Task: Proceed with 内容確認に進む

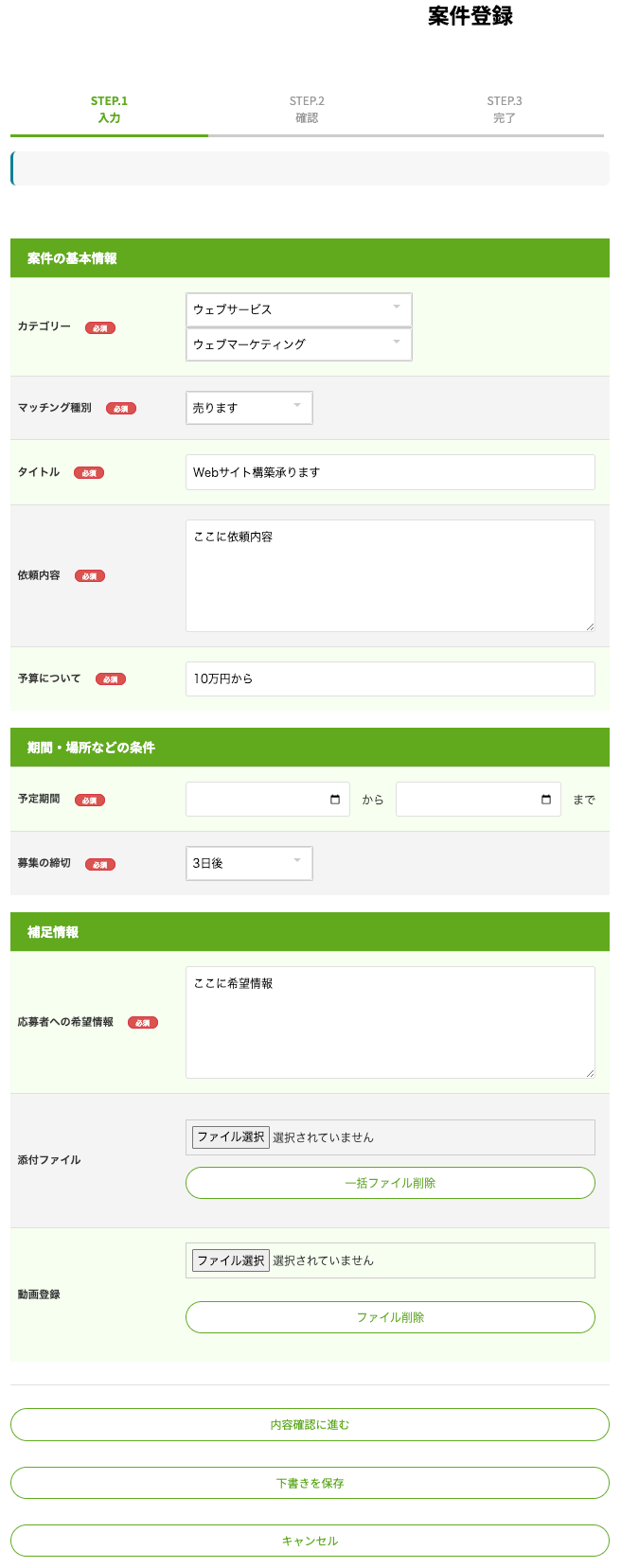Action: (x=310, y=1425)
